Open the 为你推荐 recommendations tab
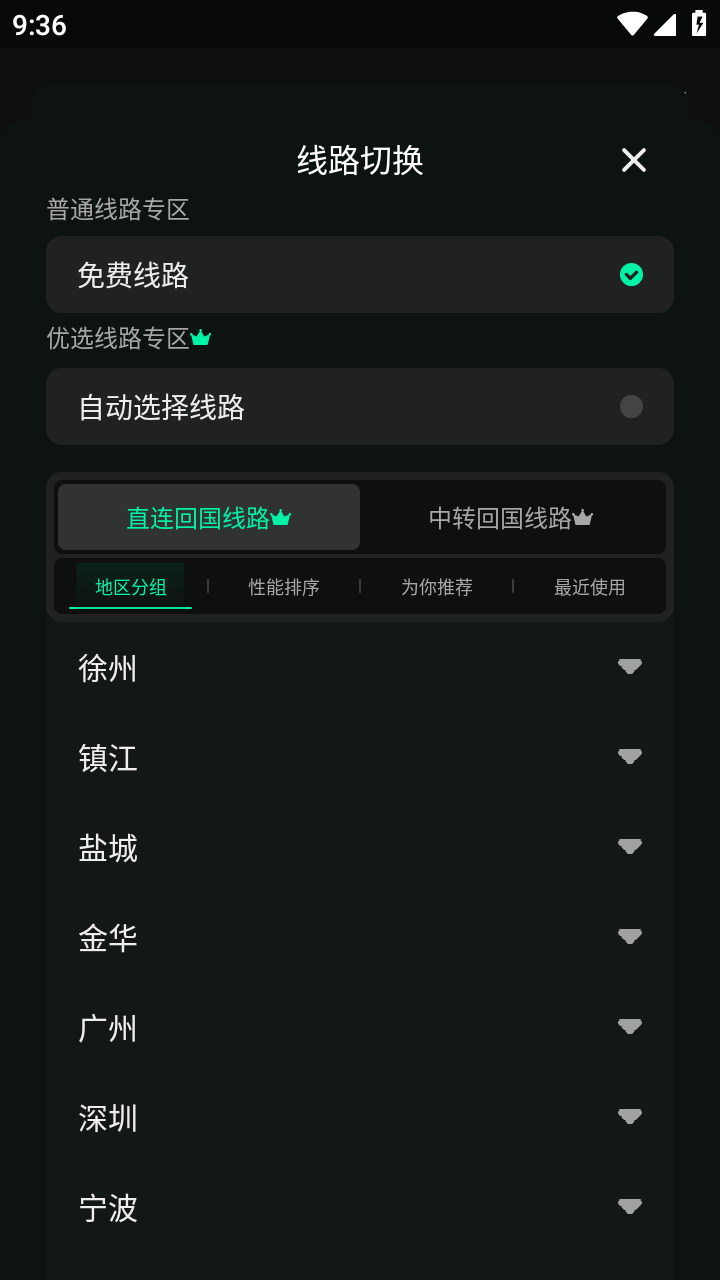 436,587
